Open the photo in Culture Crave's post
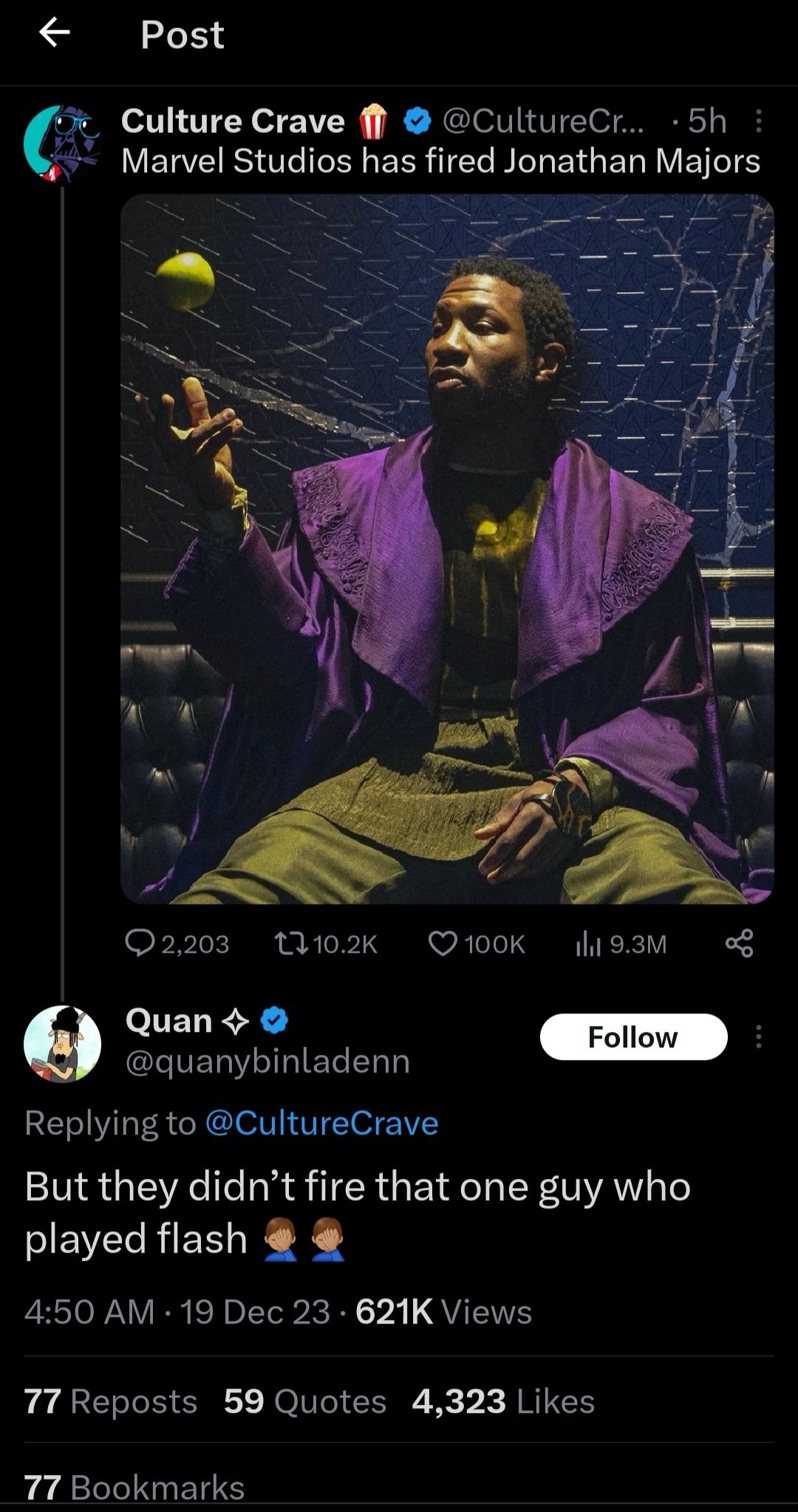Screen dimensions: 798x1512 (446, 548)
